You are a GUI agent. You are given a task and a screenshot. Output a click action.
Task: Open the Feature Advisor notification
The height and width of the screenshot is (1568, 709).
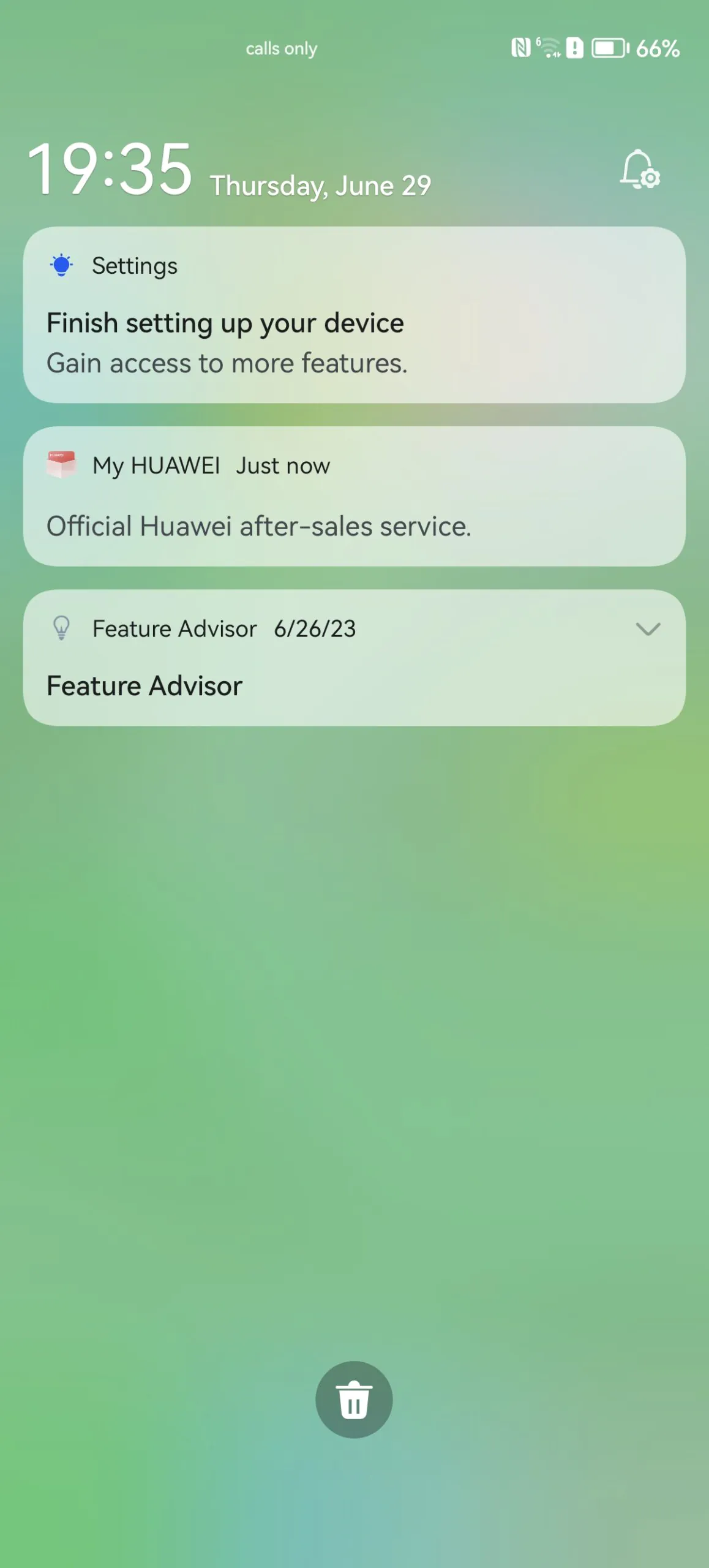click(x=306, y=680)
